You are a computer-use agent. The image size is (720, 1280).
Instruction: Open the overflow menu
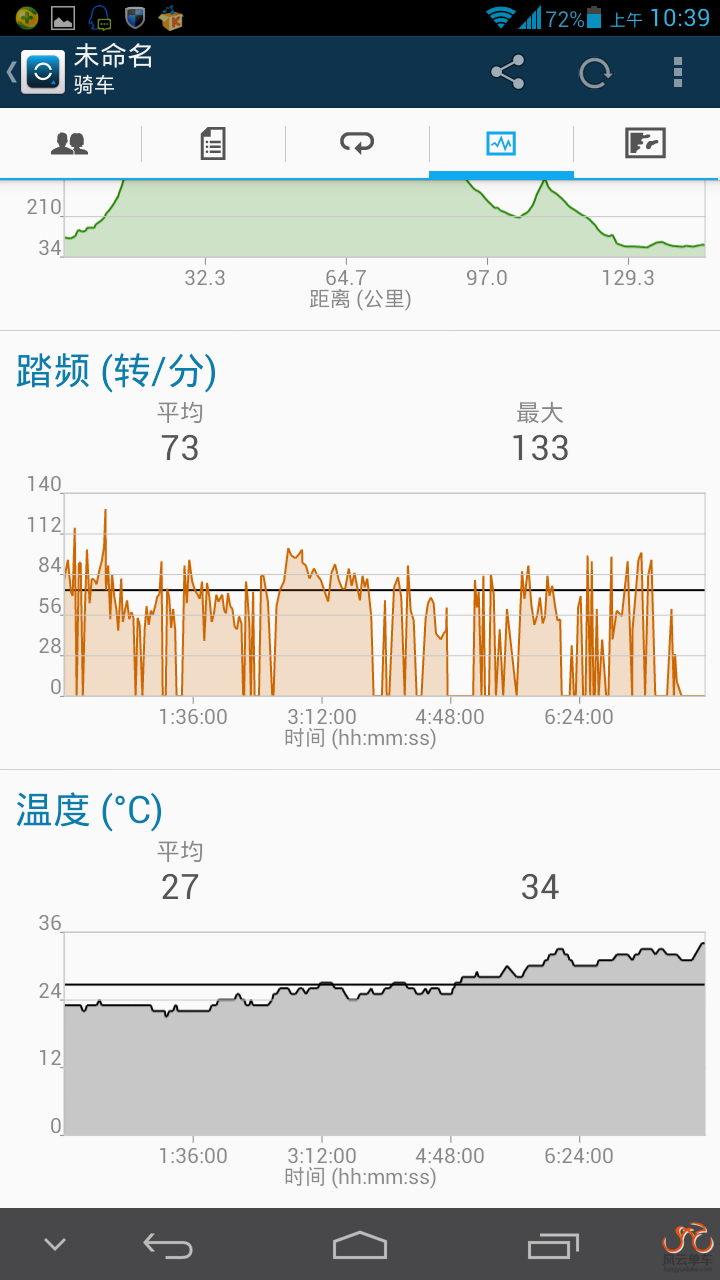click(x=678, y=72)
